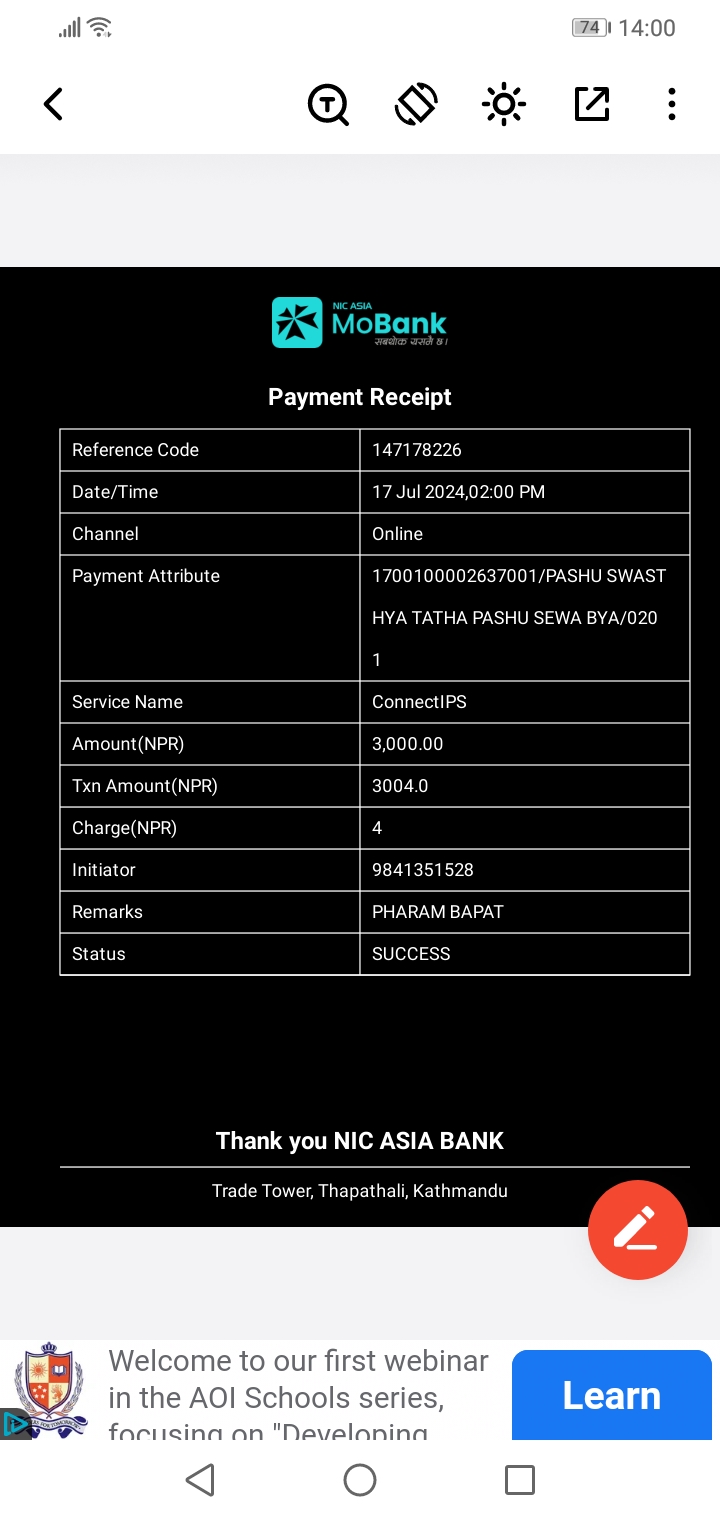Tap the red edit pencil button
The width and height of the screenshot is (720, 1520).
pos(638,1230)
